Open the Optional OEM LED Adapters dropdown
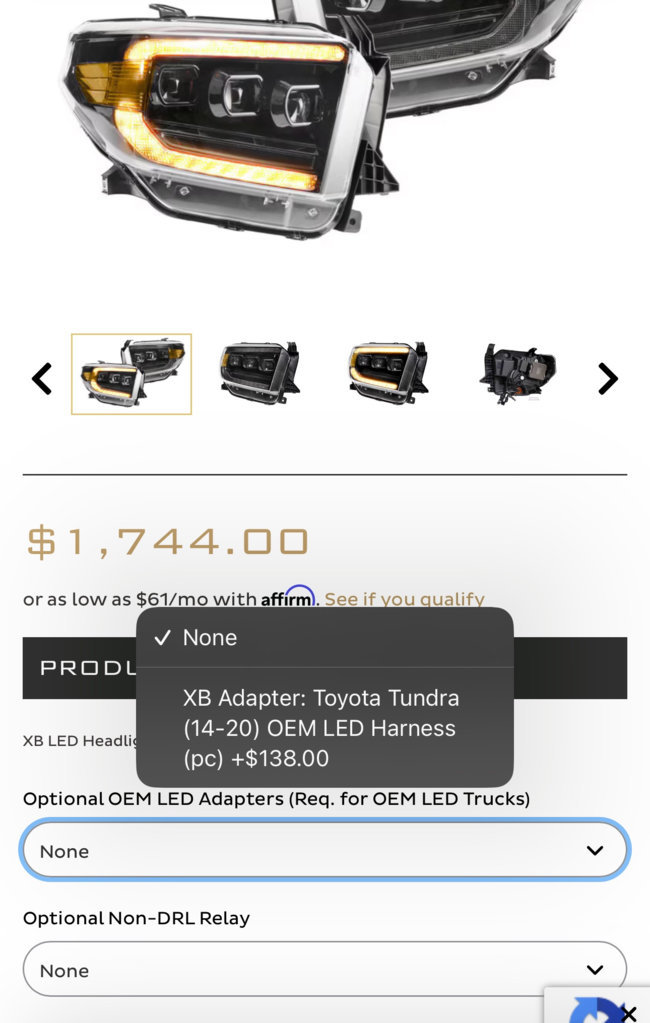 pyautogui.click(x=324, y=851)
